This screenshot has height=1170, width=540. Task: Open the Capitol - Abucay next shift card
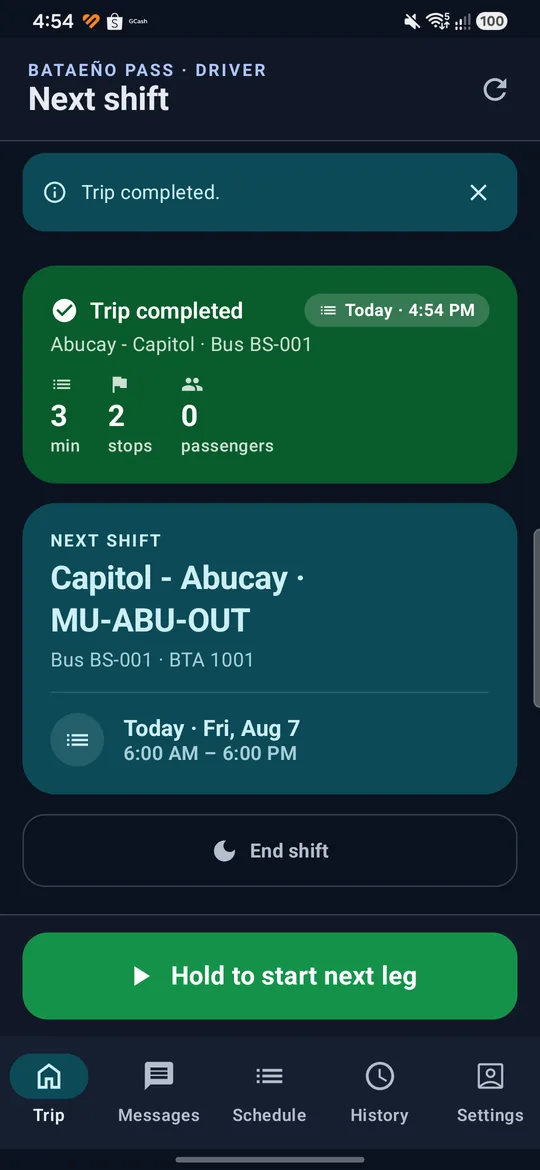pos(270,648)
